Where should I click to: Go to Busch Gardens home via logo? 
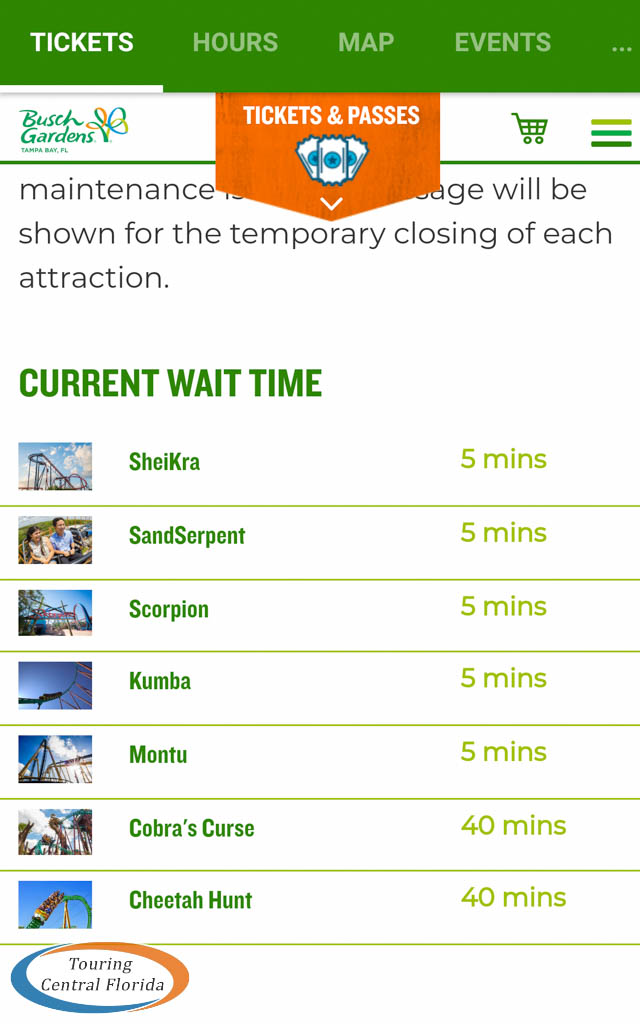pyautogui.click(x=73, y=129)
